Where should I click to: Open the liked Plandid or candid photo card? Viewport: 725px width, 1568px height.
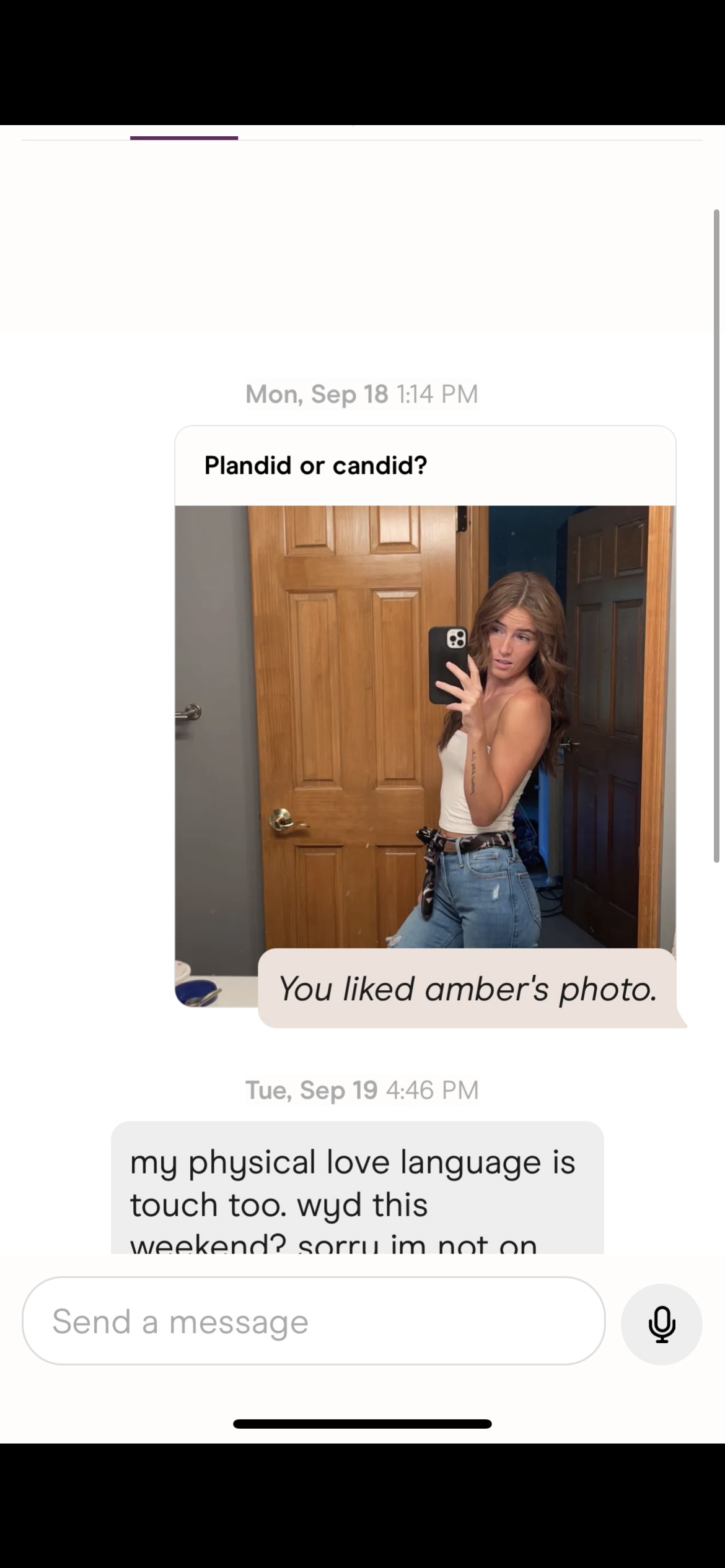(x=425, y=716)
